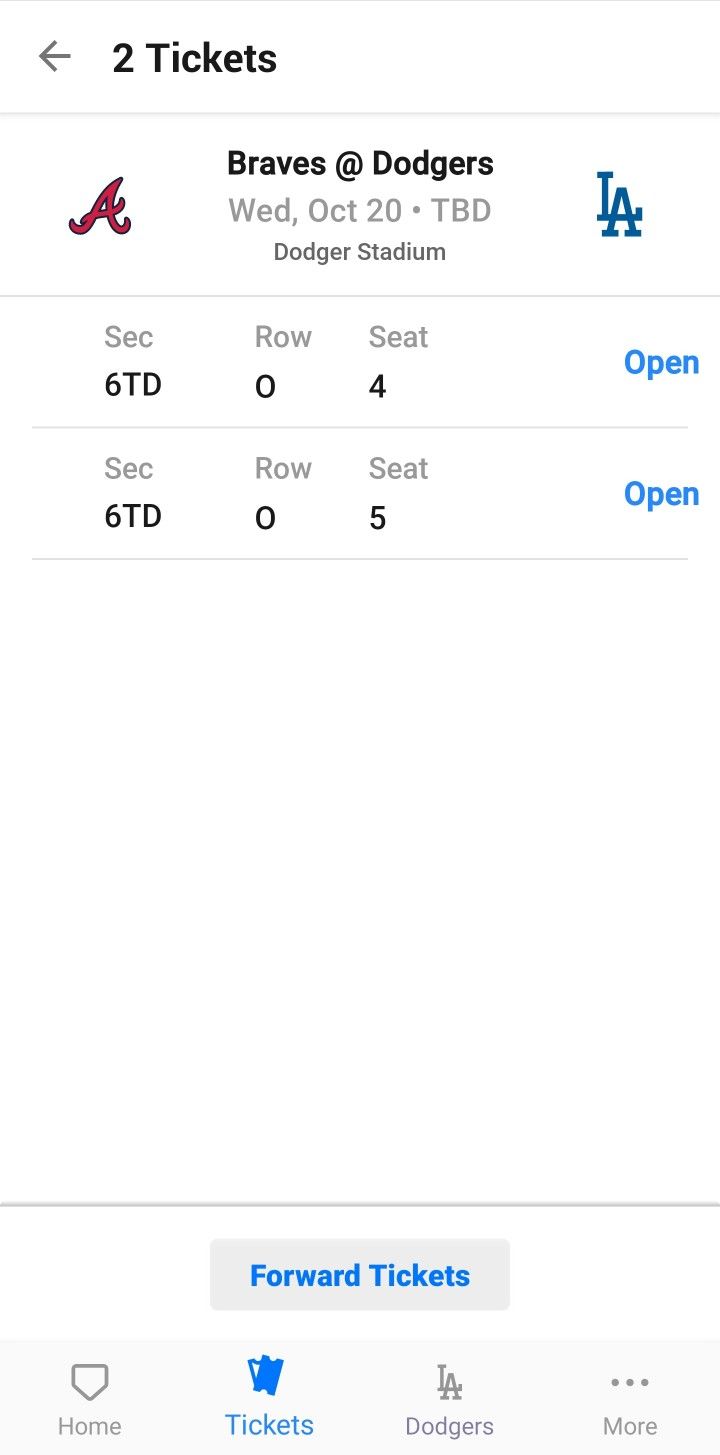
Task: Go back using the arrow icon
Action: [x=55, y=57]
